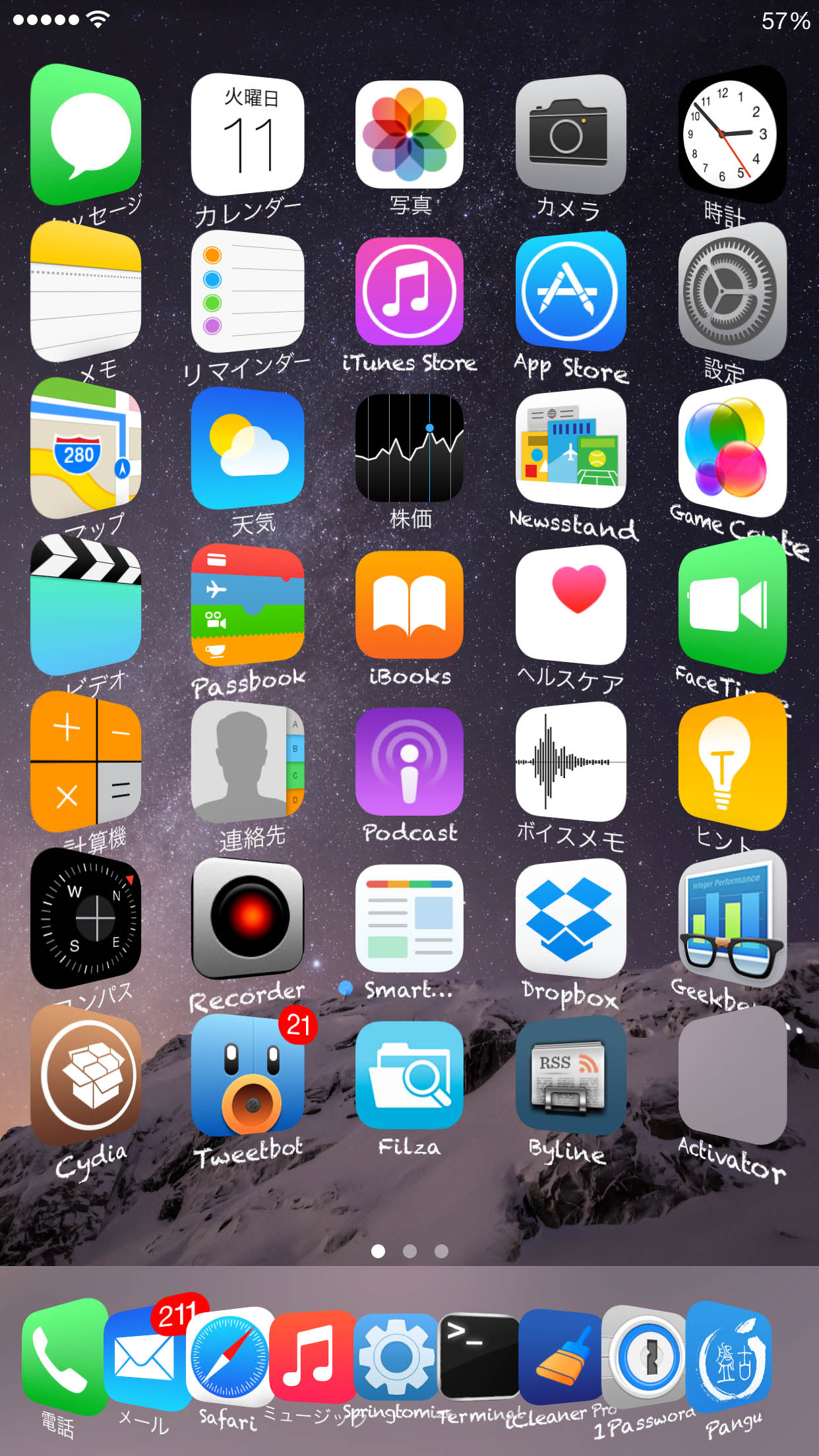
Task: Launch the Byline RSS reader
Action: (x=570, y=1075)
